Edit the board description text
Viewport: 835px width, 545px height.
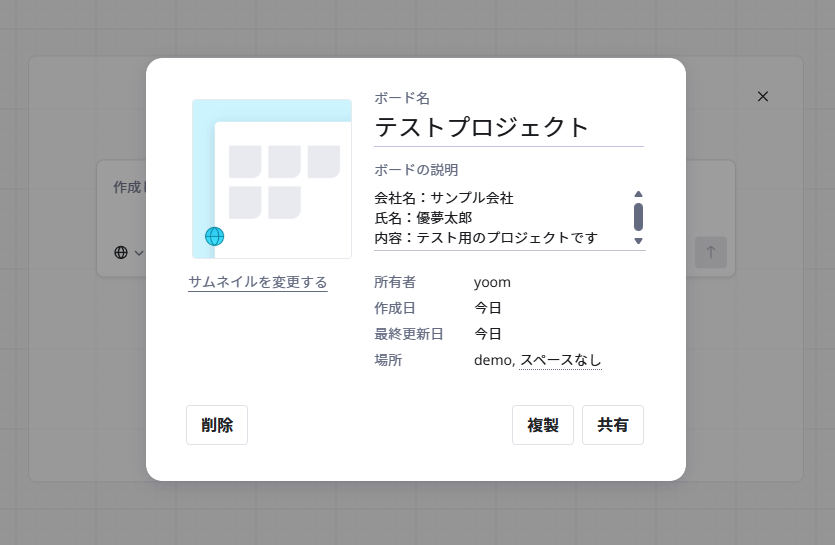503,218
